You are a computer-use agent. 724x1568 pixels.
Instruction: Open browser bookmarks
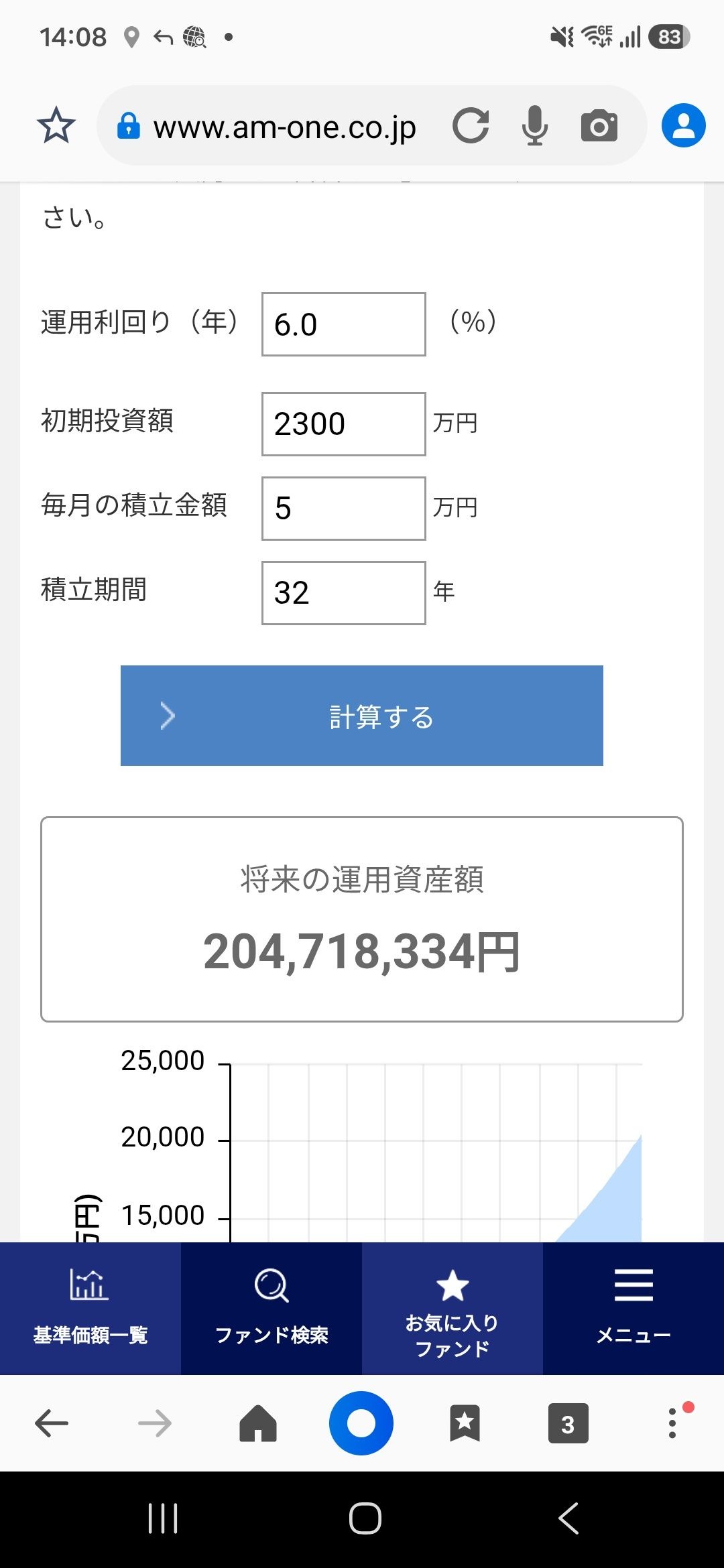click(465, 1423)
